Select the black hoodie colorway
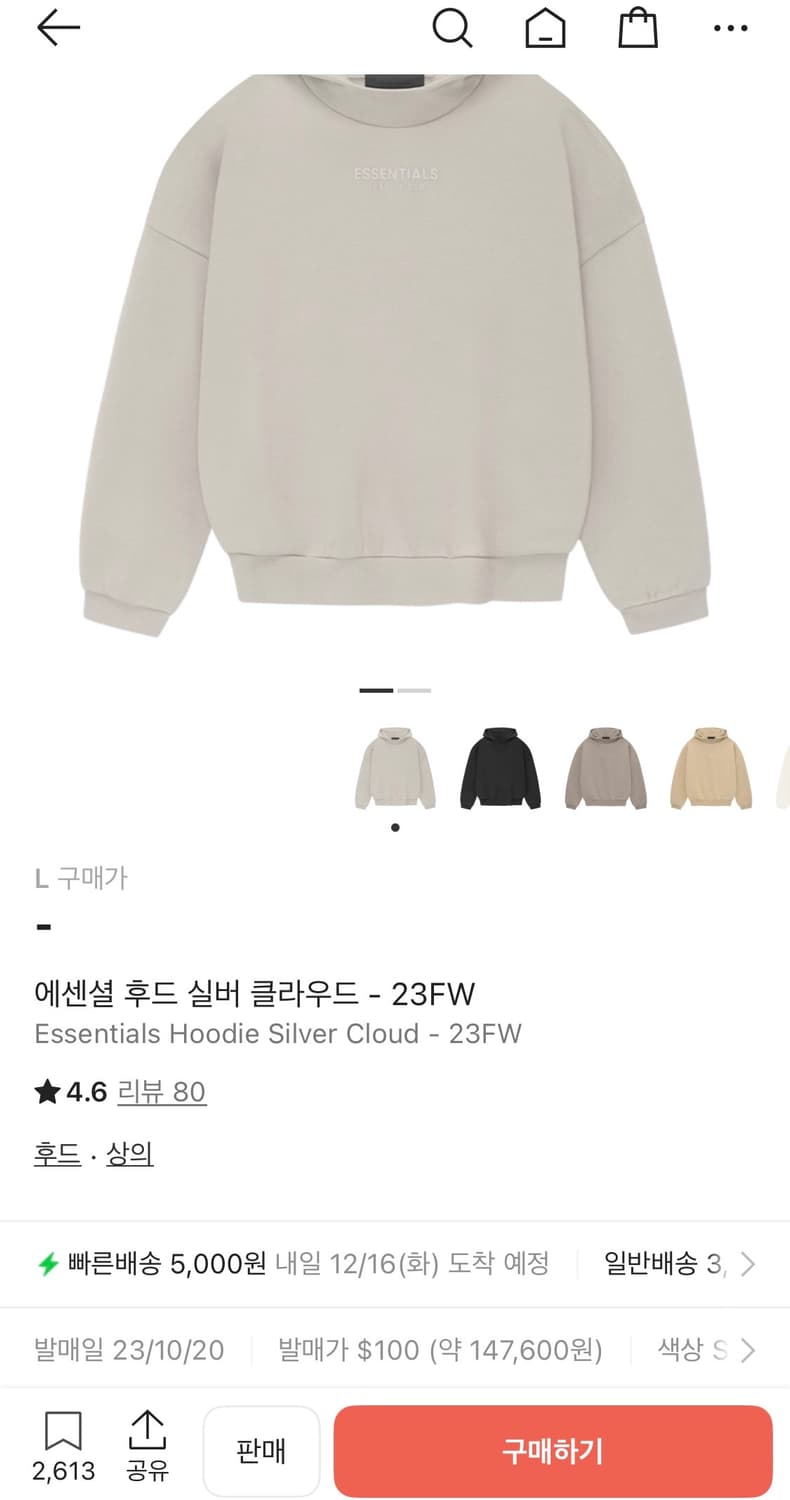 pyautogui.click(x=500, y=765)
